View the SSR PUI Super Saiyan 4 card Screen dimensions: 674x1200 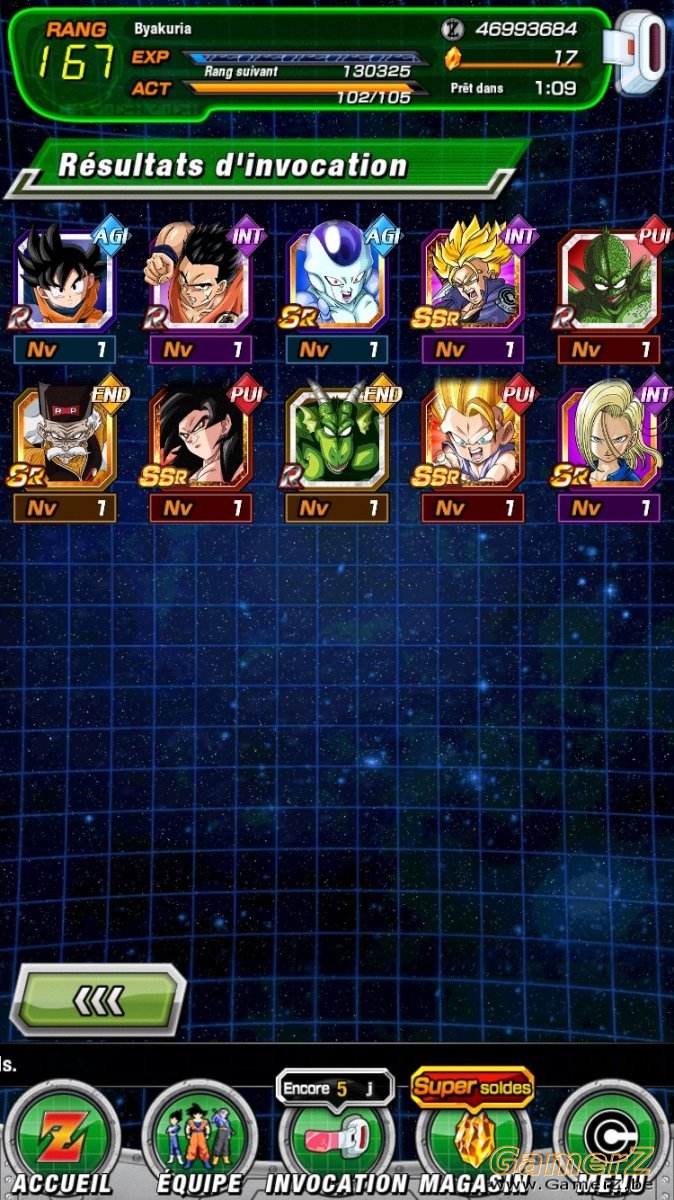199,436
